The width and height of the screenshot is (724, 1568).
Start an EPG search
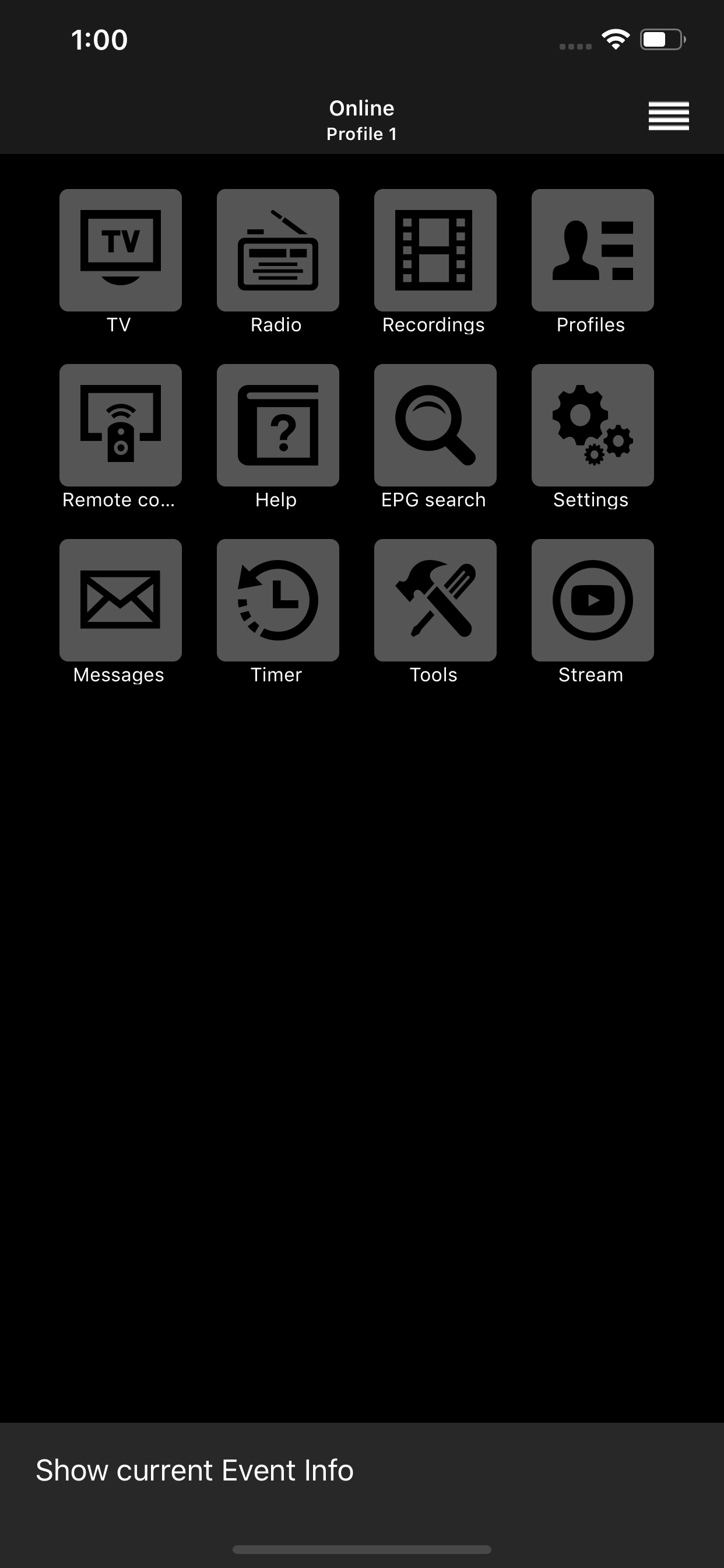434,425
